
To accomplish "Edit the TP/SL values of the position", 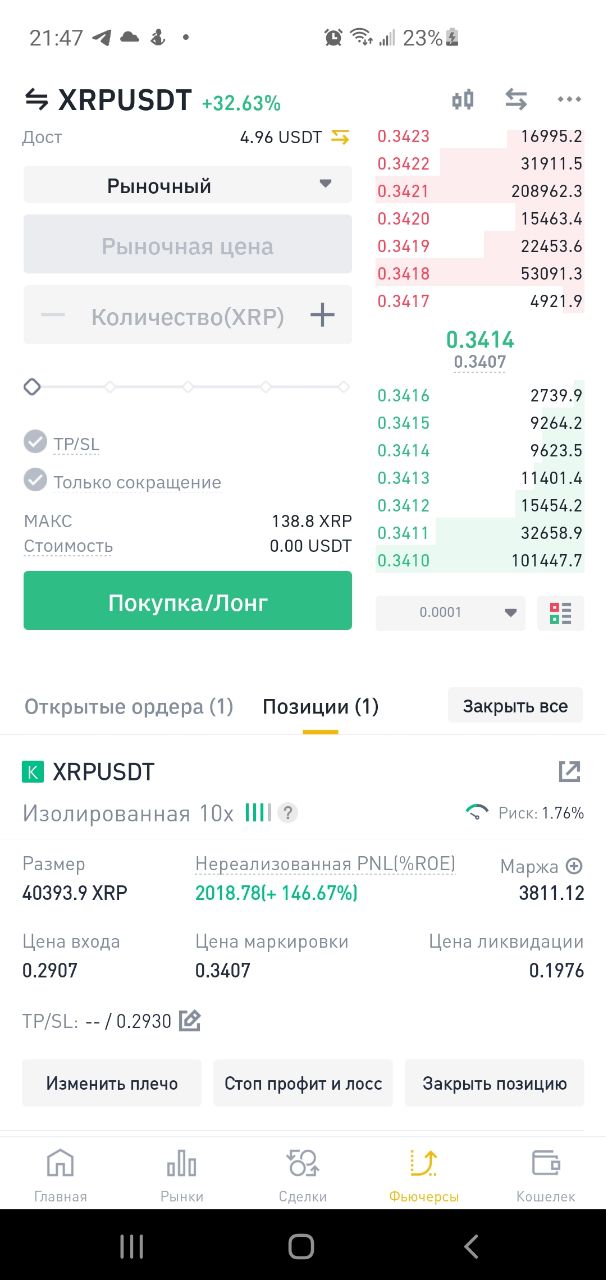I will 190,1021.
